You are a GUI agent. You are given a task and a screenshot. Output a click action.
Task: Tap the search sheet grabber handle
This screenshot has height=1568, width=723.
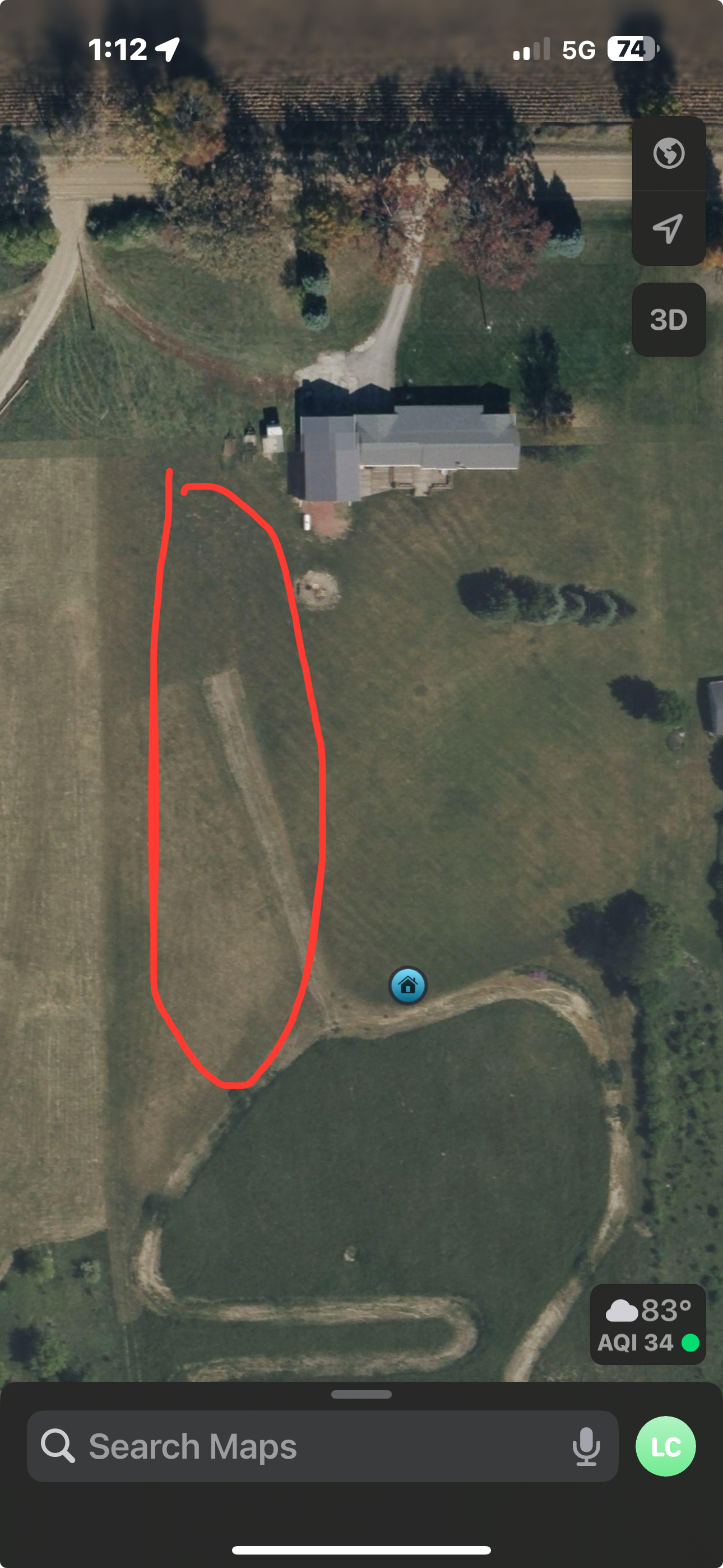point(361,1395)
